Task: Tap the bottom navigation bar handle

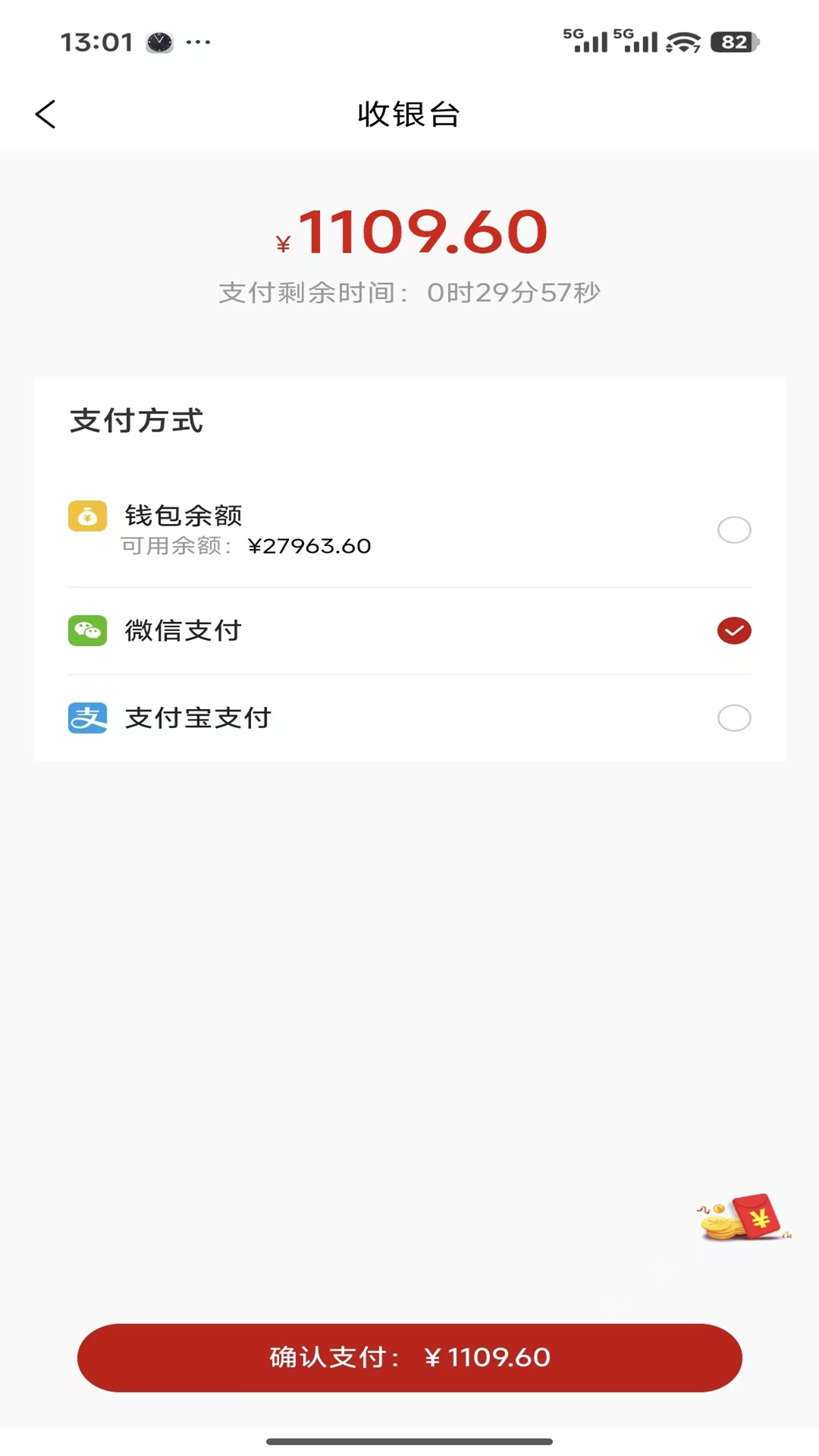Action: pos(409,1440)
